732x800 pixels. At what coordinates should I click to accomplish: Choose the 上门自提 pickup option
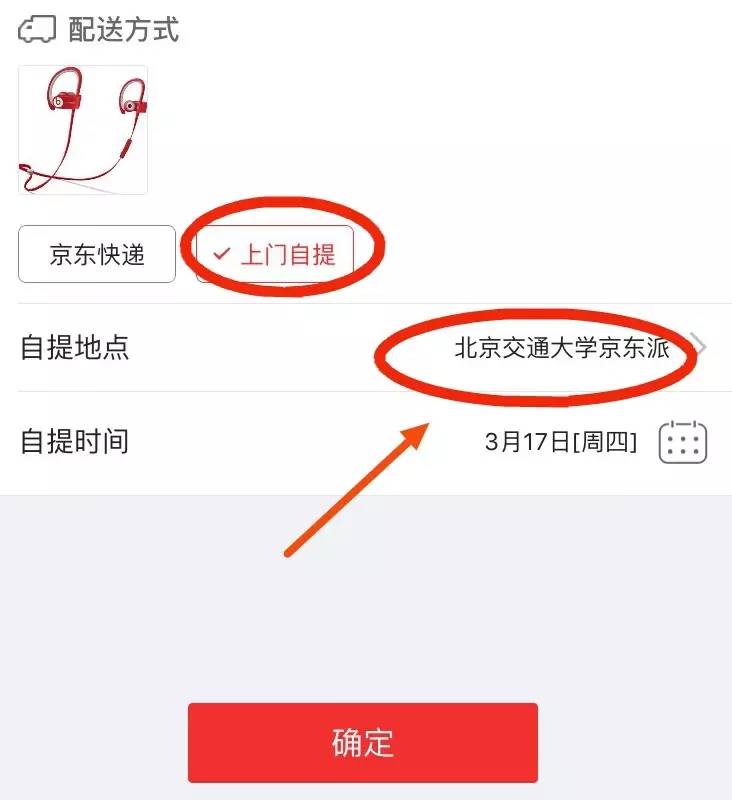coord(275,254)
